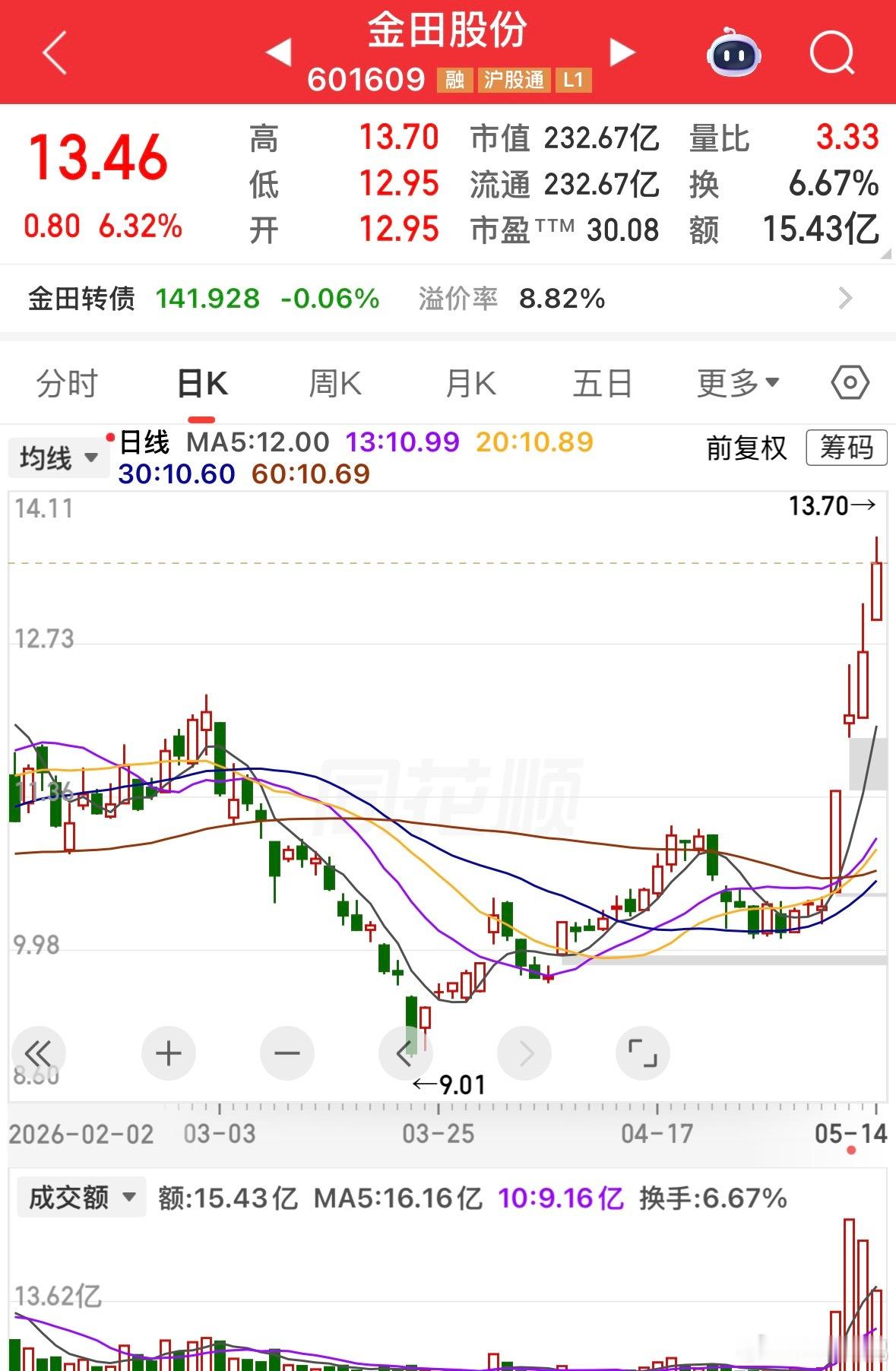Switch to the previous stock
The image size is (896, 1371).
[278, 52]
